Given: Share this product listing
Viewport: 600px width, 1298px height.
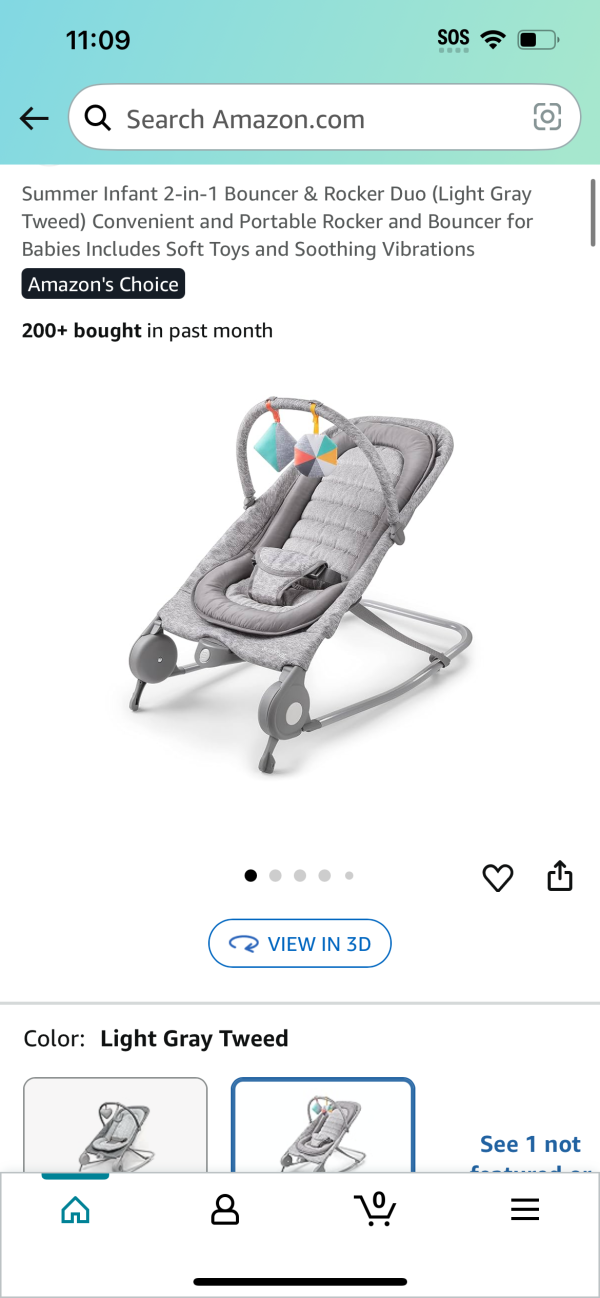Looking at the screenshot, I should pos(560,876).
